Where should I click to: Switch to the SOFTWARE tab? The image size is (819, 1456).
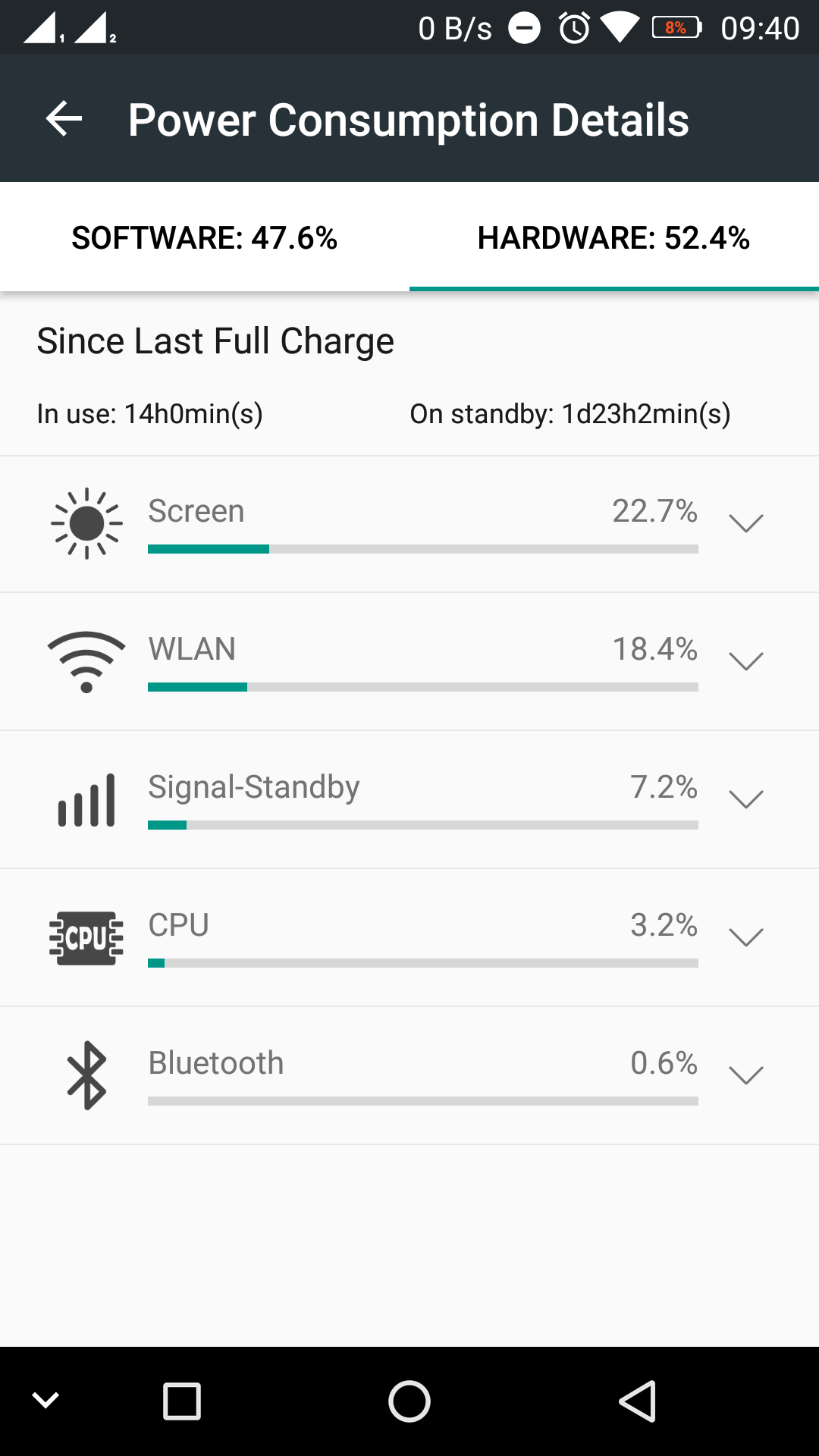coord(205,237)
